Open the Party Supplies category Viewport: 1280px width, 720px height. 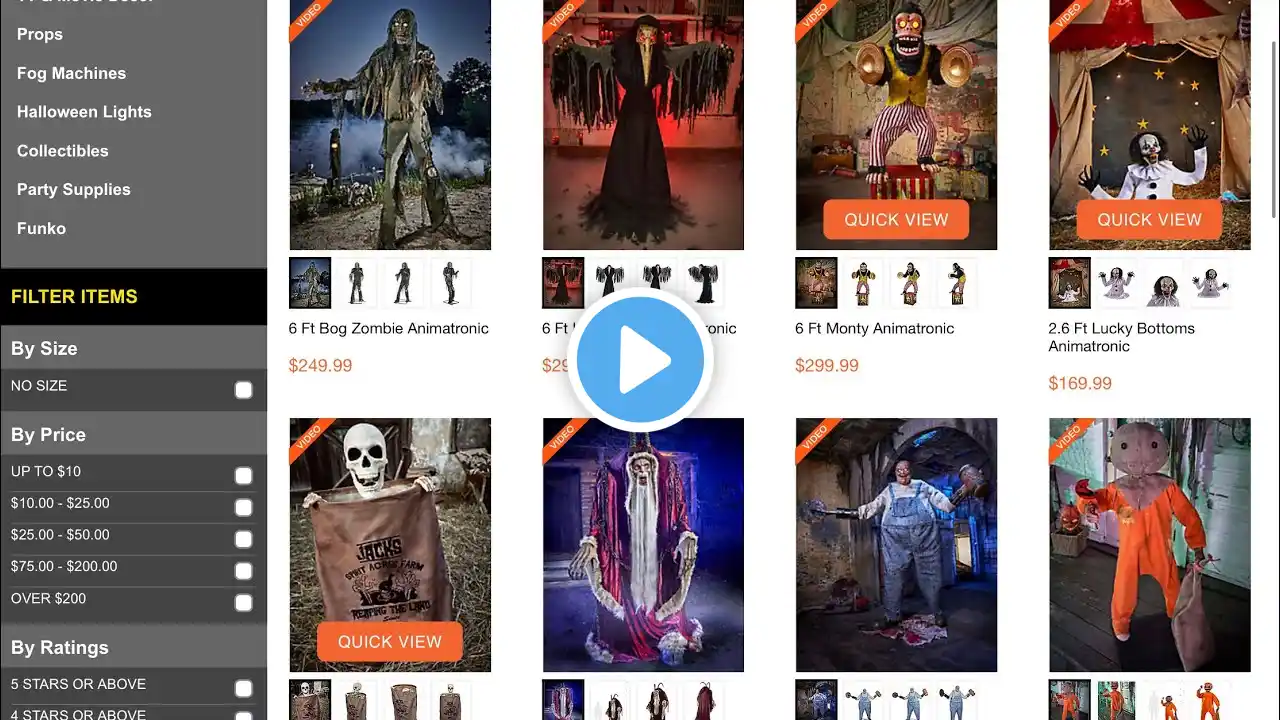tap(73, 189)
